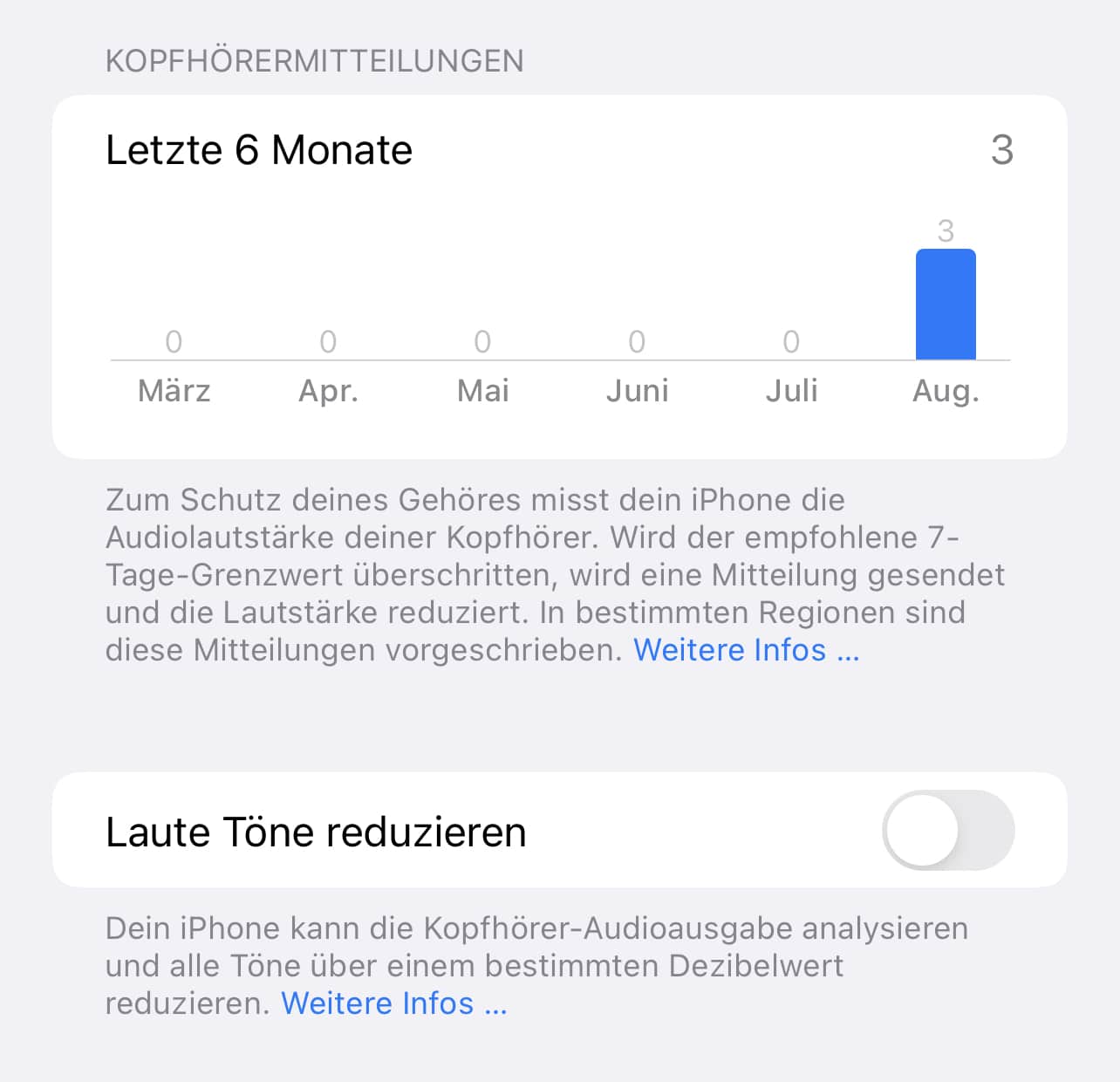Open Weitere Infos about reducing loud sounds
This screenshot has width=1120, height=1082.
click(x=393, y=1003)
